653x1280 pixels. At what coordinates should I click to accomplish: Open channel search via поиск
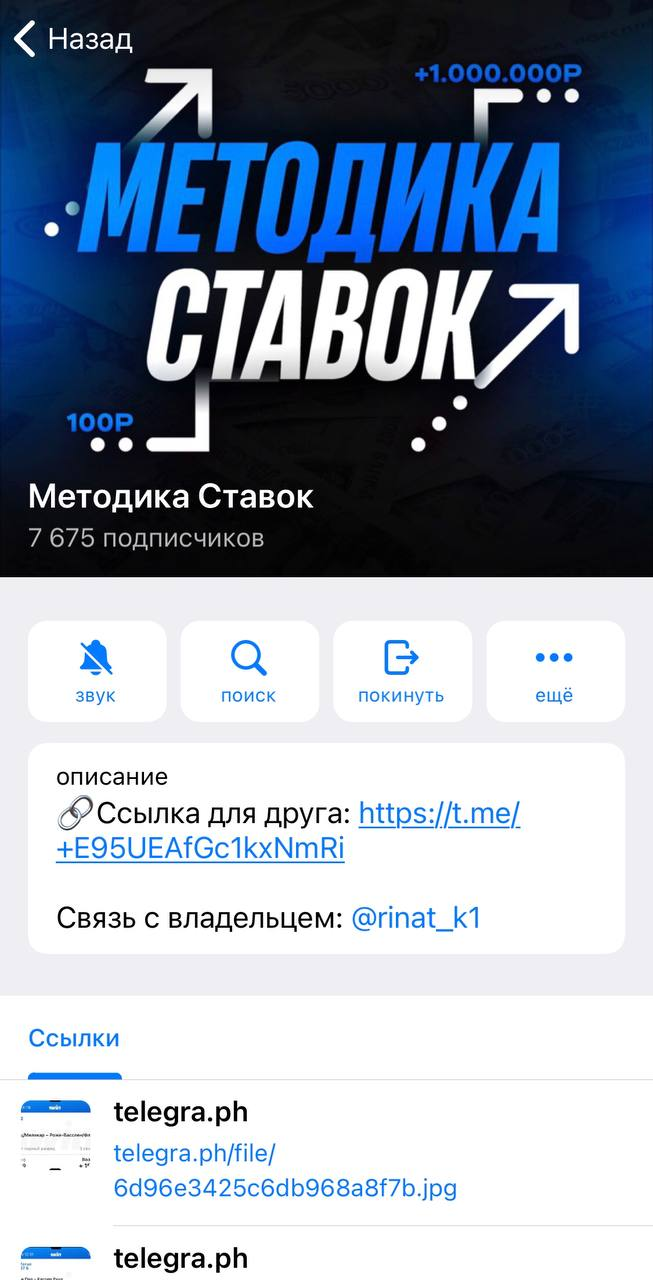(x=249, y=671)
